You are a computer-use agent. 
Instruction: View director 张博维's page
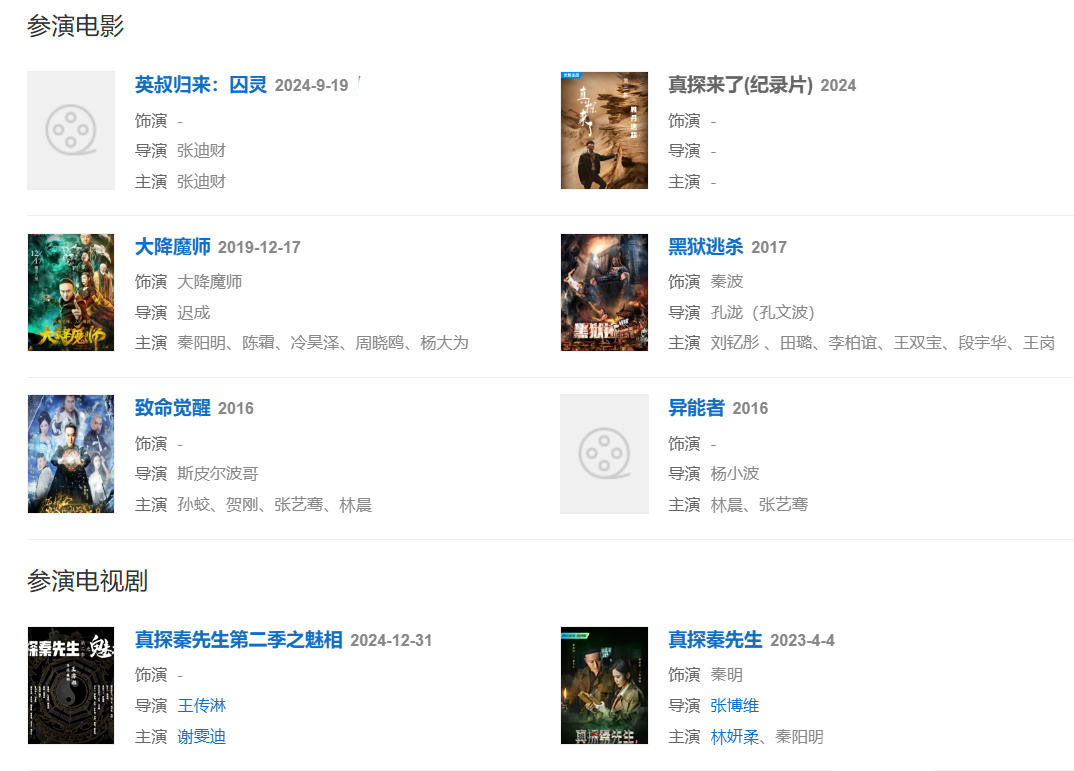(735, 706)
